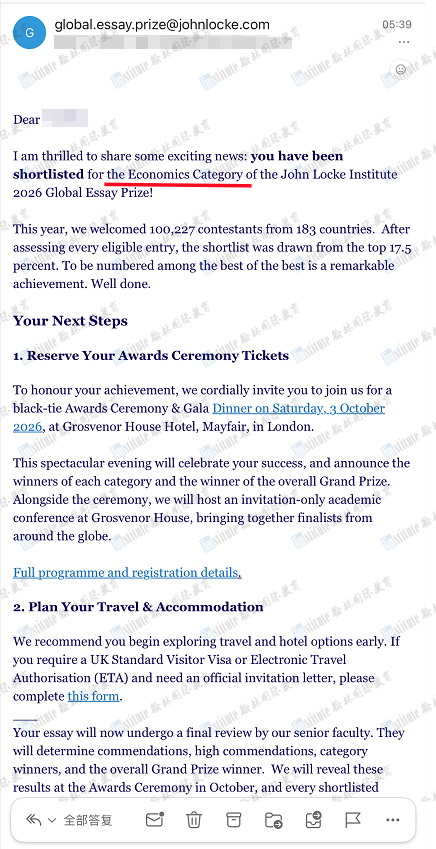This screenshot has height=849, width=436.
Task: Flag this email
Action: pyautogui.click(x=353, y=820)
